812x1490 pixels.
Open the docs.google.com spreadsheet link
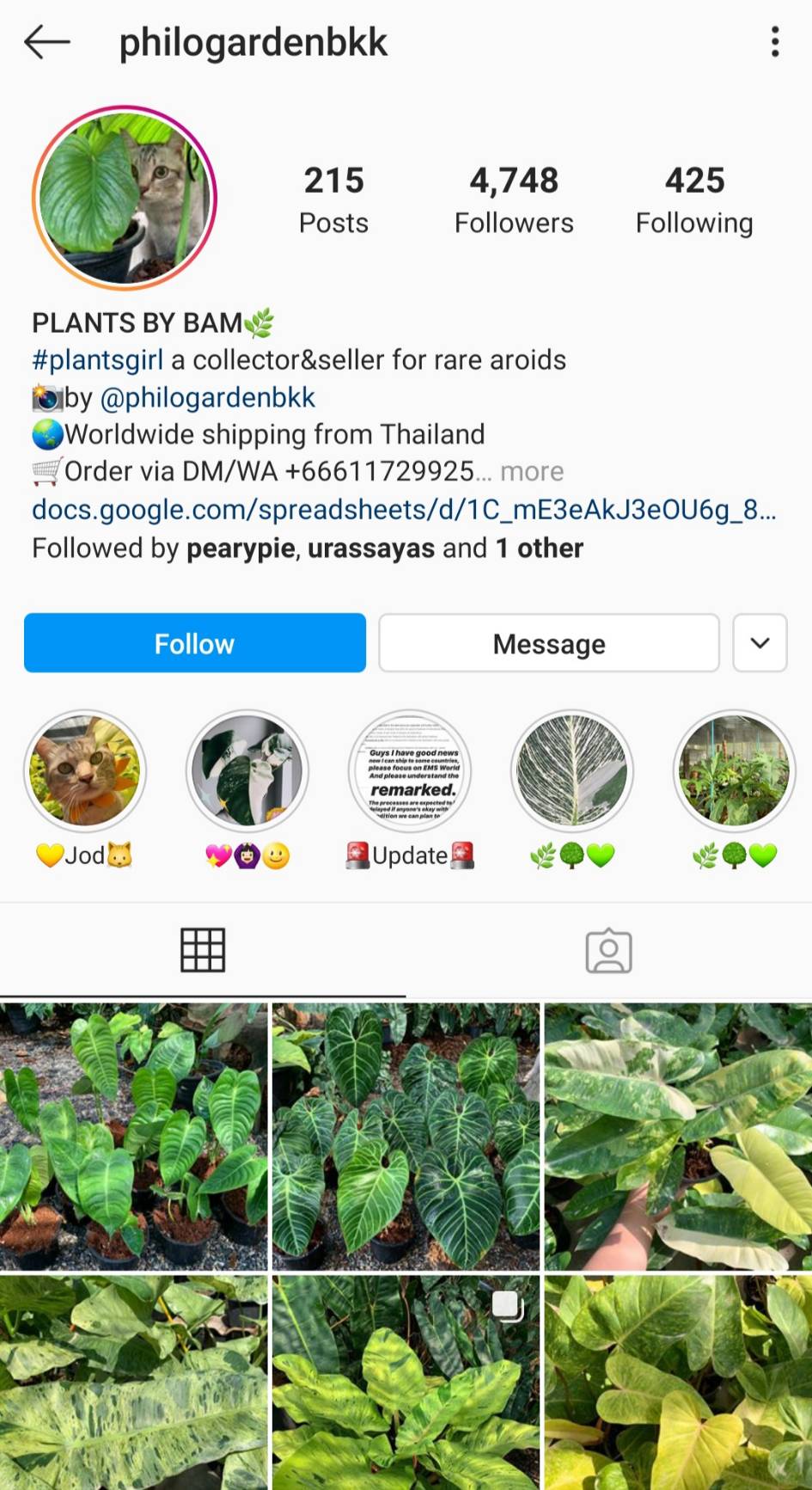(x=404, y=509)
